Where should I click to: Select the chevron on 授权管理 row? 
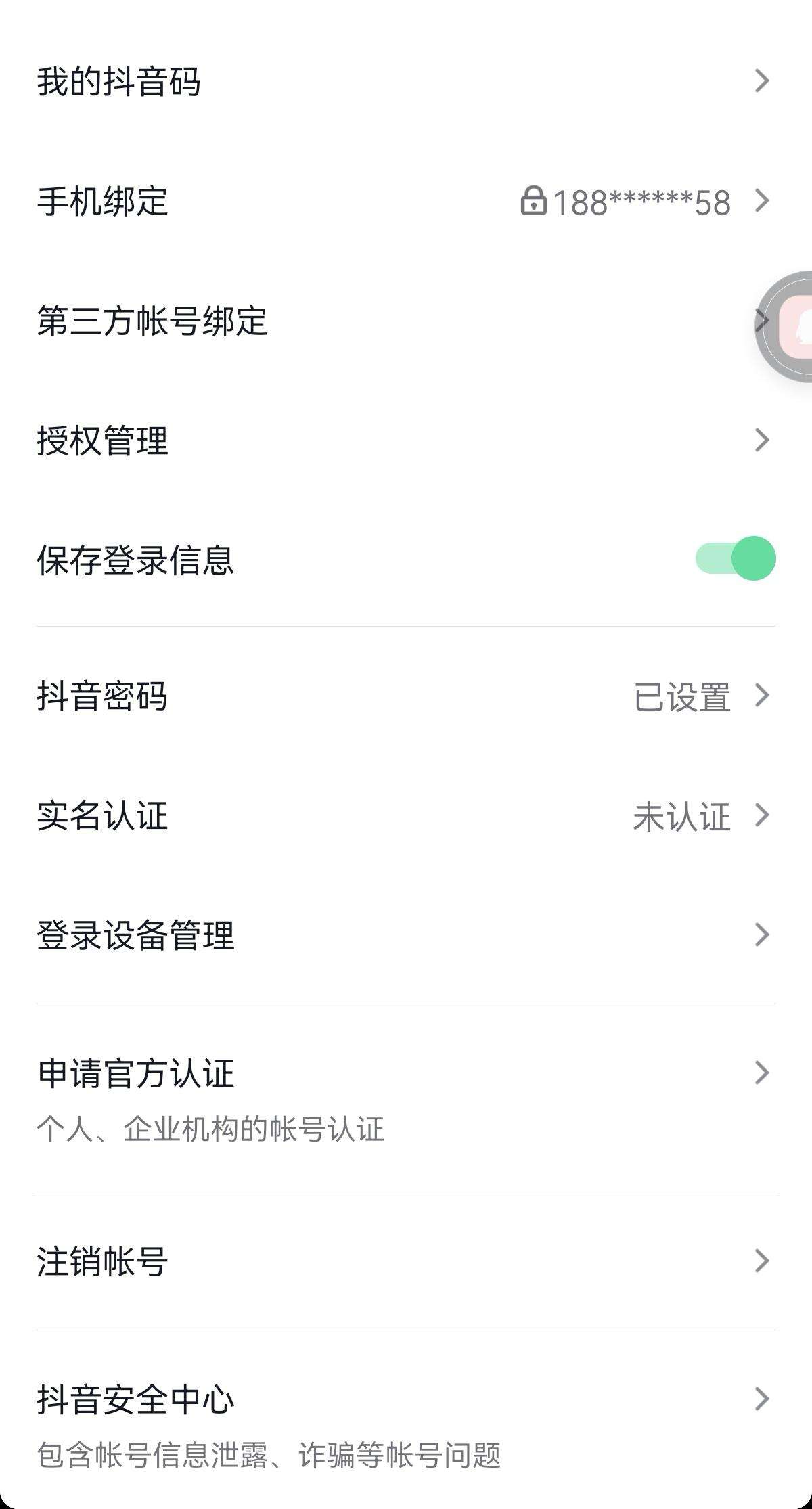763,441
